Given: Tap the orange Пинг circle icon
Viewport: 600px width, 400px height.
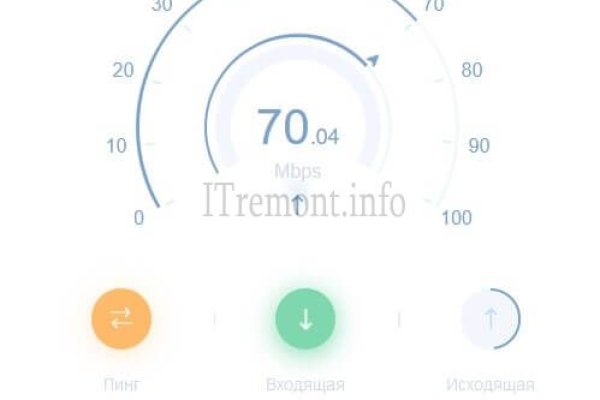Looking at the screenshot, I should (121, 319).
